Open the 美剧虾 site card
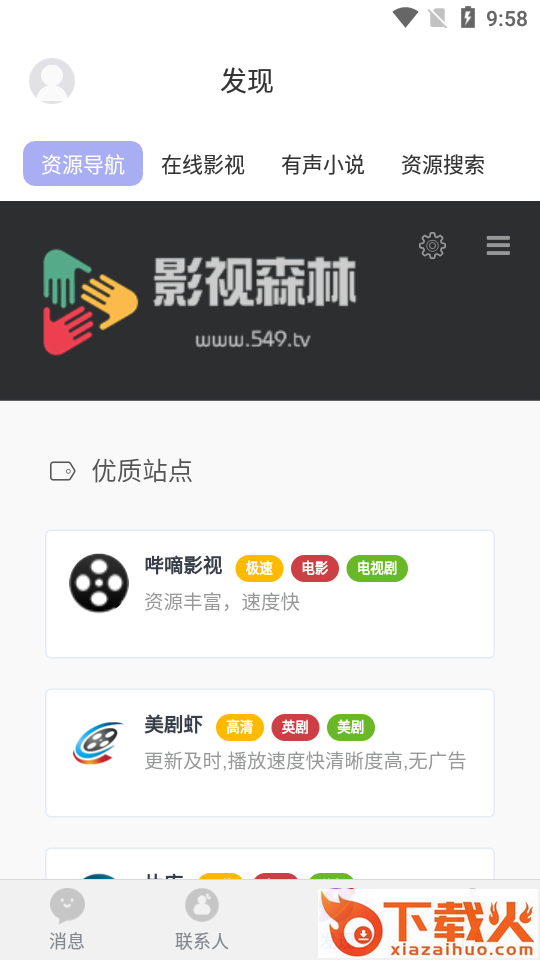Viewport: 540px width, 960px height. pos(270,752)
